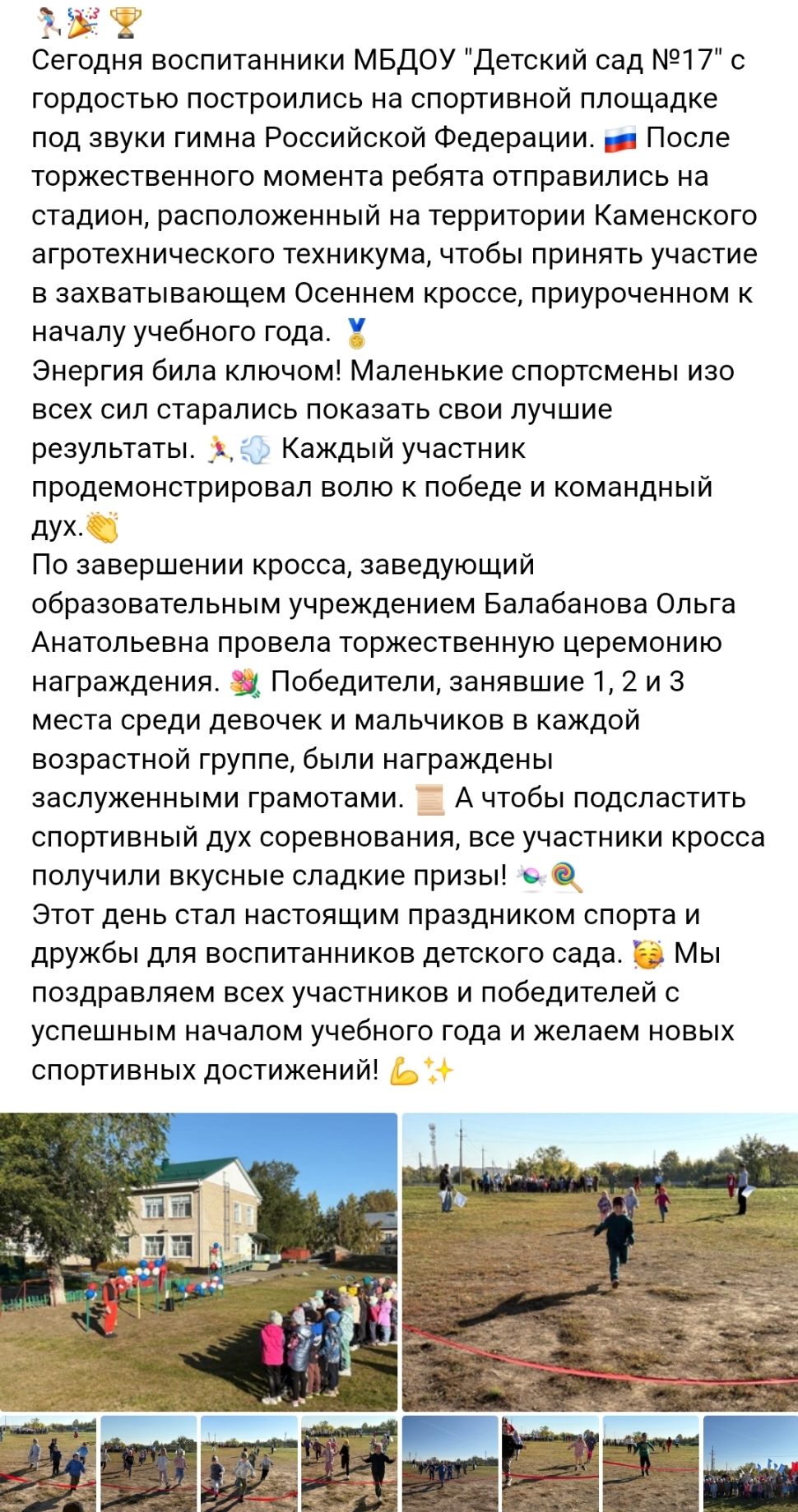Open the large photo of a lone child running
The width and height of the screenshot is (798, 1512).
point(600,1262)
